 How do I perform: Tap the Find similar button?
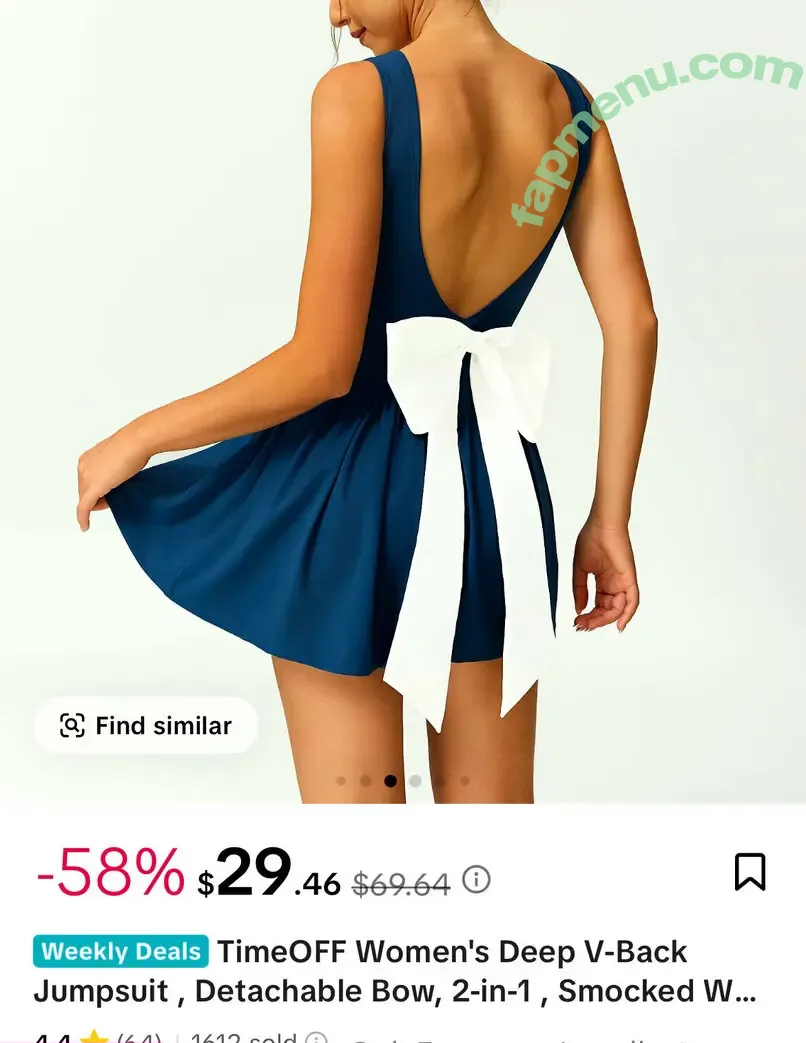coord(146,726)
